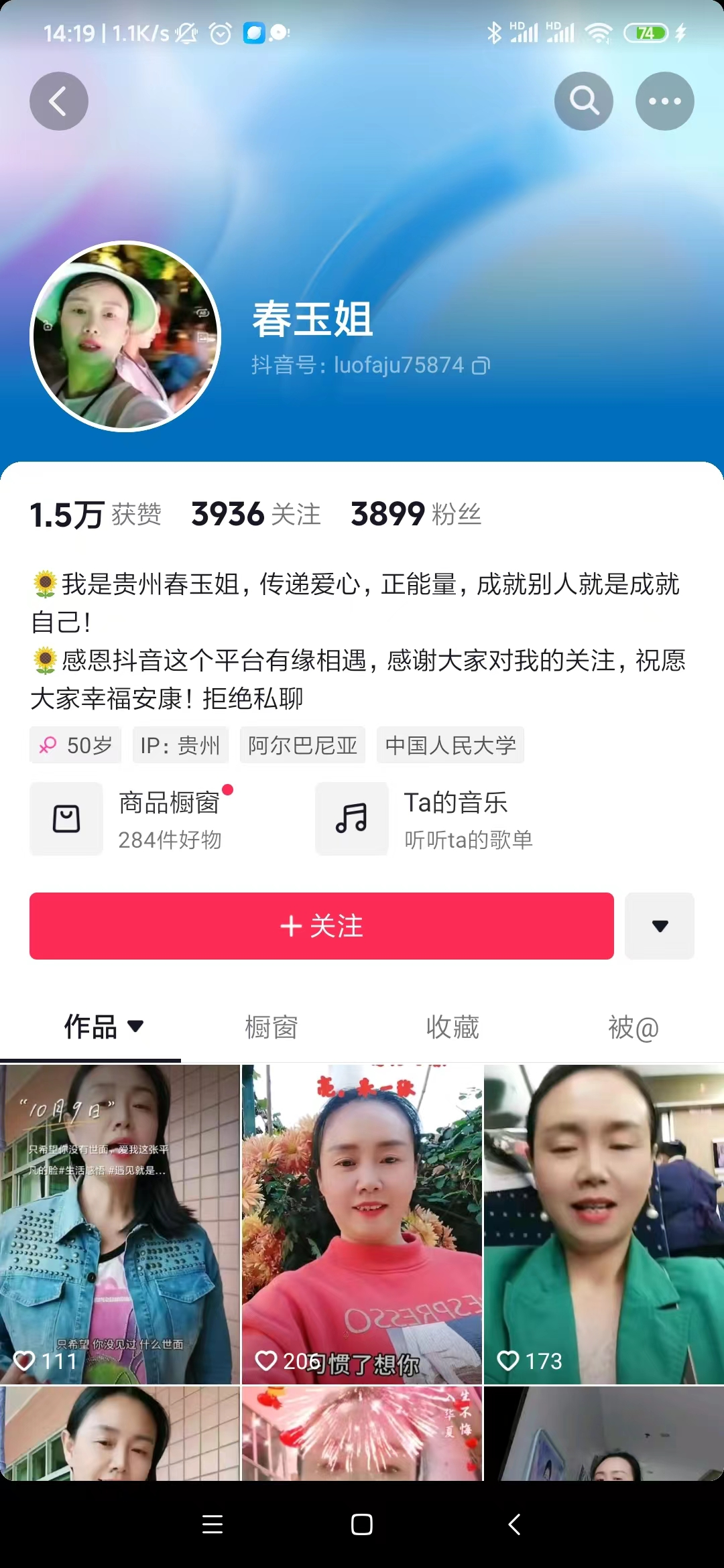
Task: Tap the 中国人民大学 tag chip
Action: point(450,745)
